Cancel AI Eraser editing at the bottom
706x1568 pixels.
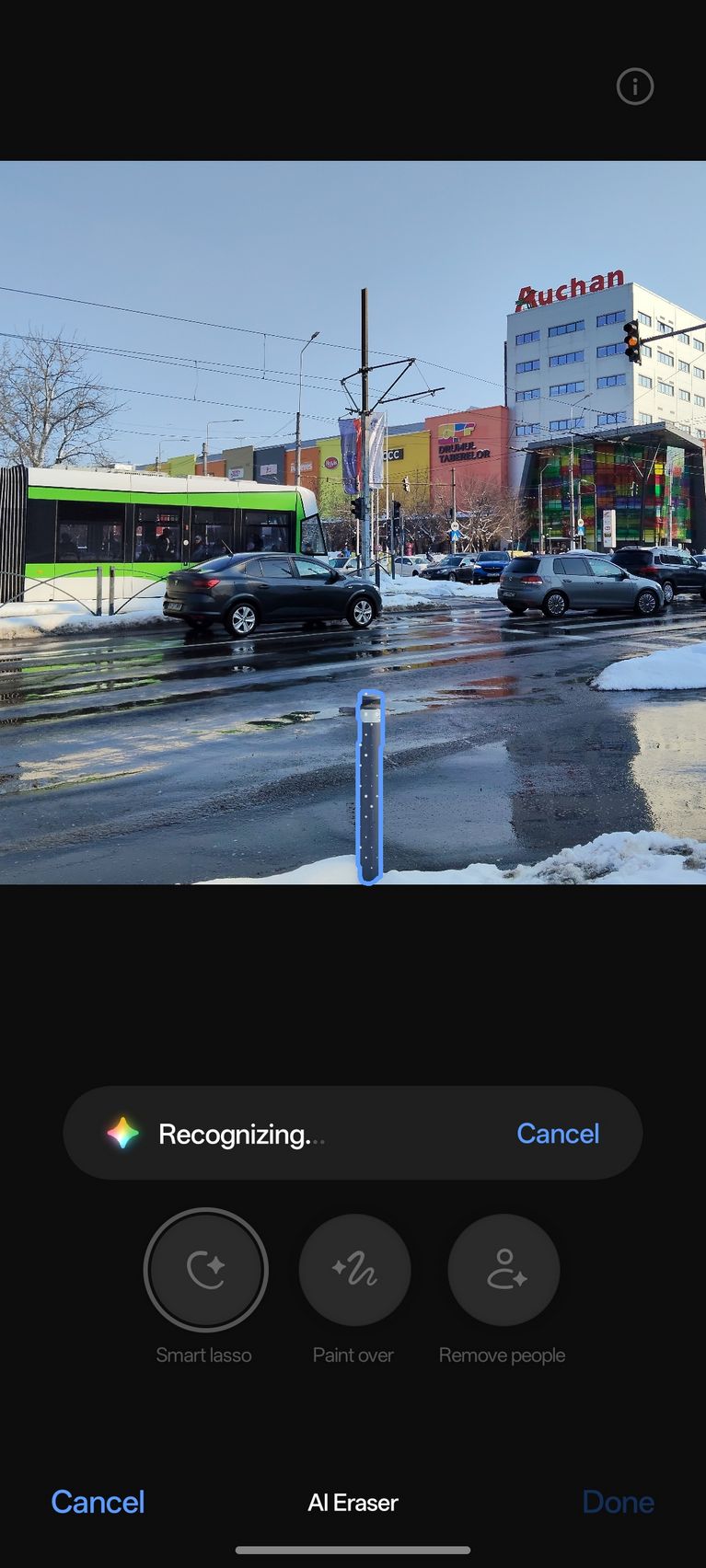pyautogui.click(x=98, y=1502)
